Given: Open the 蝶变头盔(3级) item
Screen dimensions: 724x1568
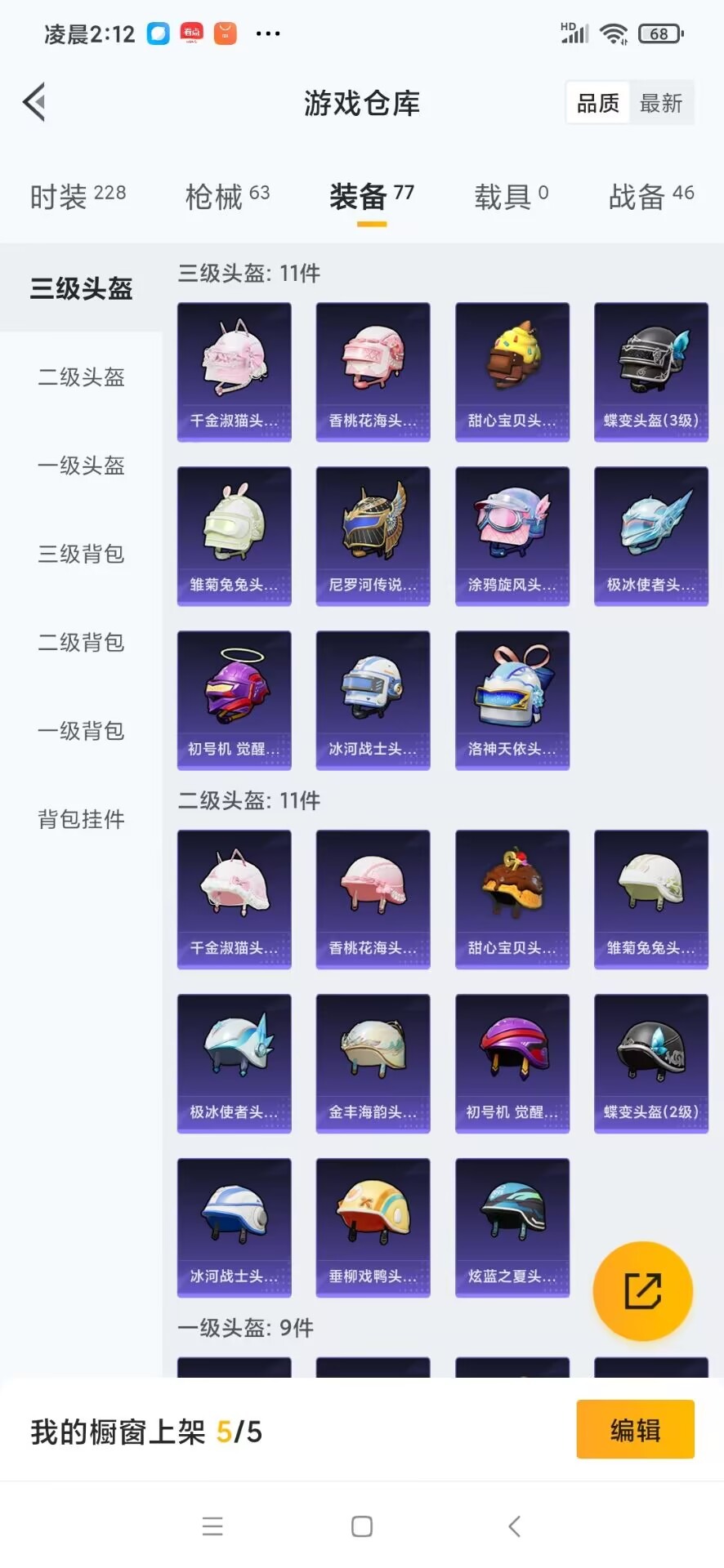Looking at the screenshot, I should click(650, 372).
